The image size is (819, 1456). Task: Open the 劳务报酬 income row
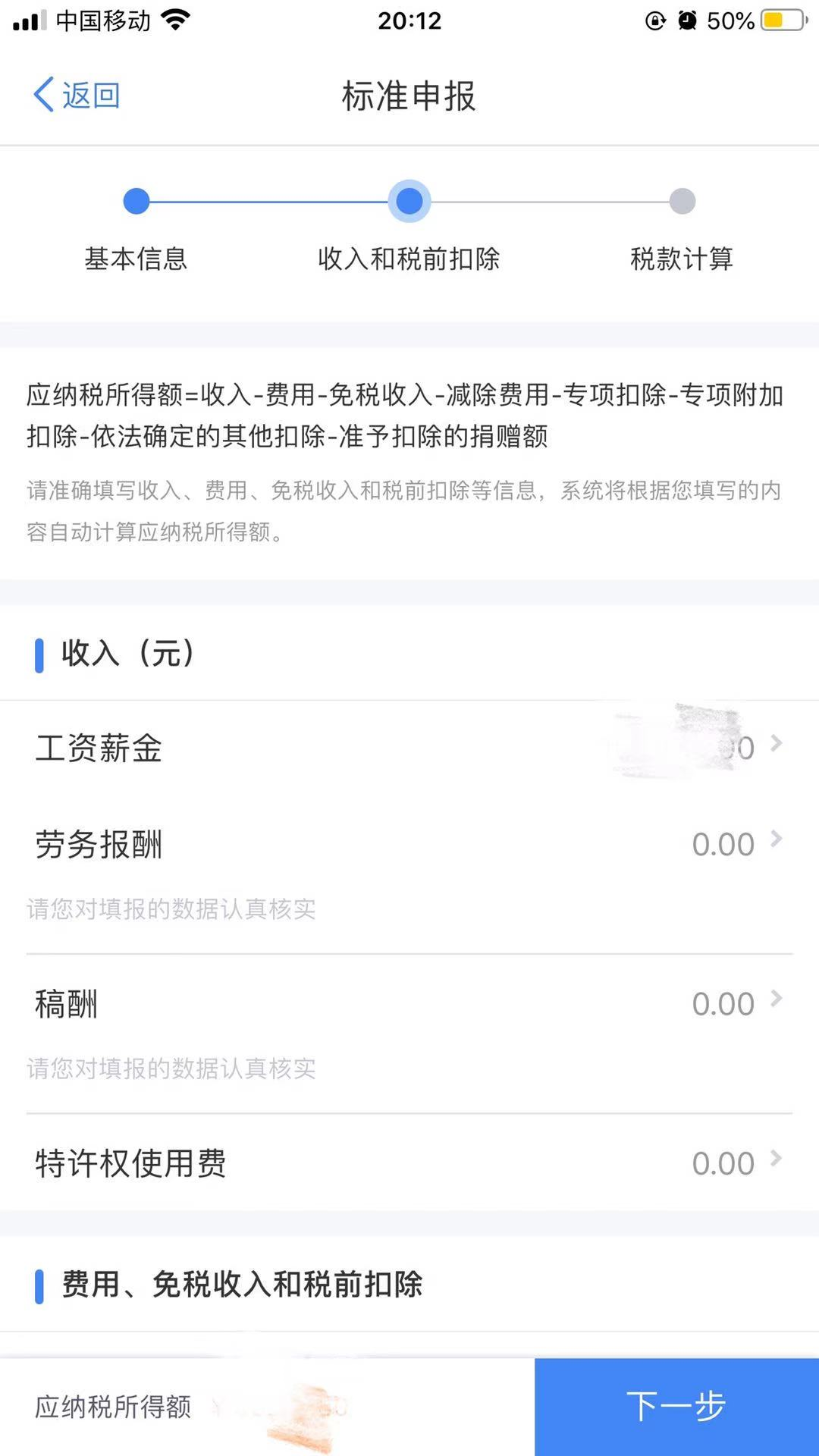click(x=409, y=844)
